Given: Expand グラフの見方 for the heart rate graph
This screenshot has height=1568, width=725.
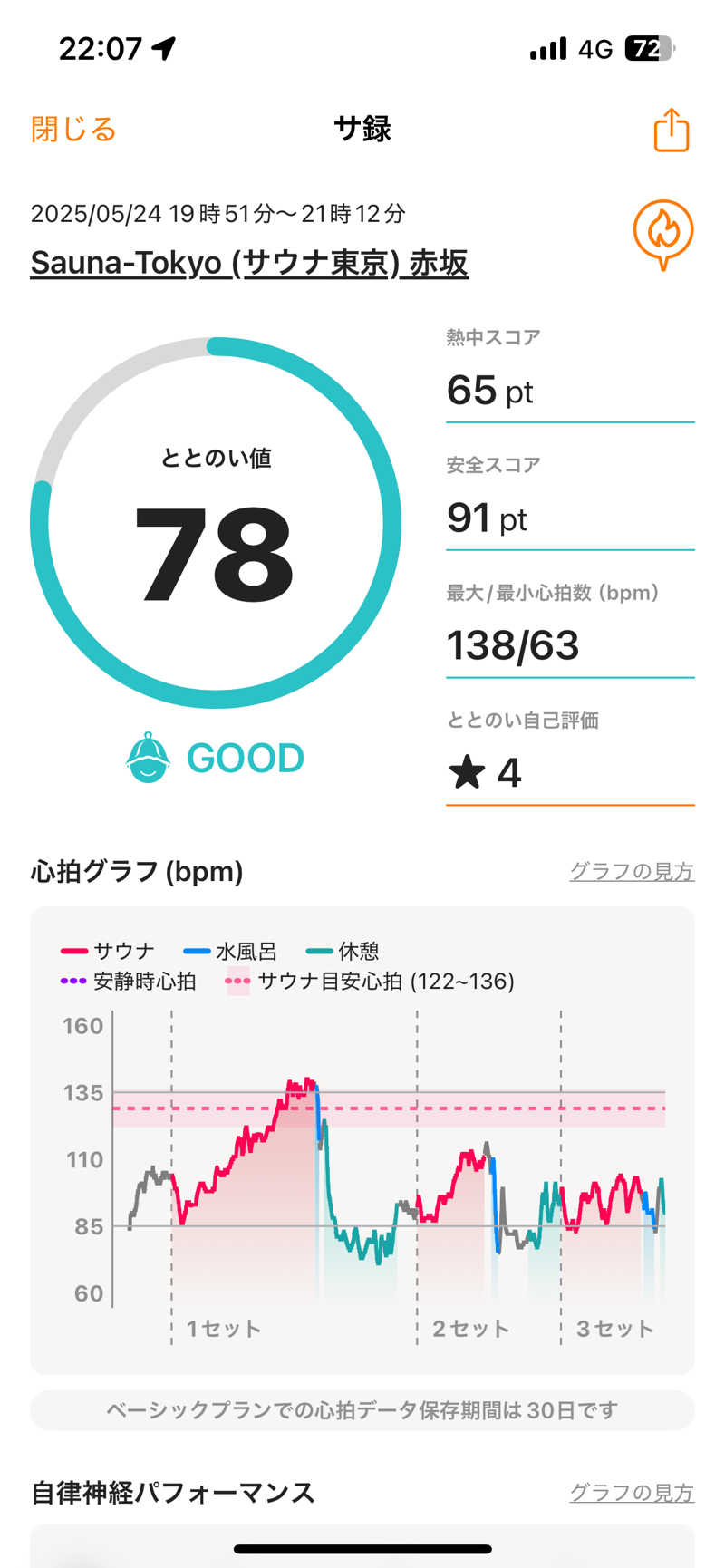Looking at the screenshot, I should (x=633, y=871).
